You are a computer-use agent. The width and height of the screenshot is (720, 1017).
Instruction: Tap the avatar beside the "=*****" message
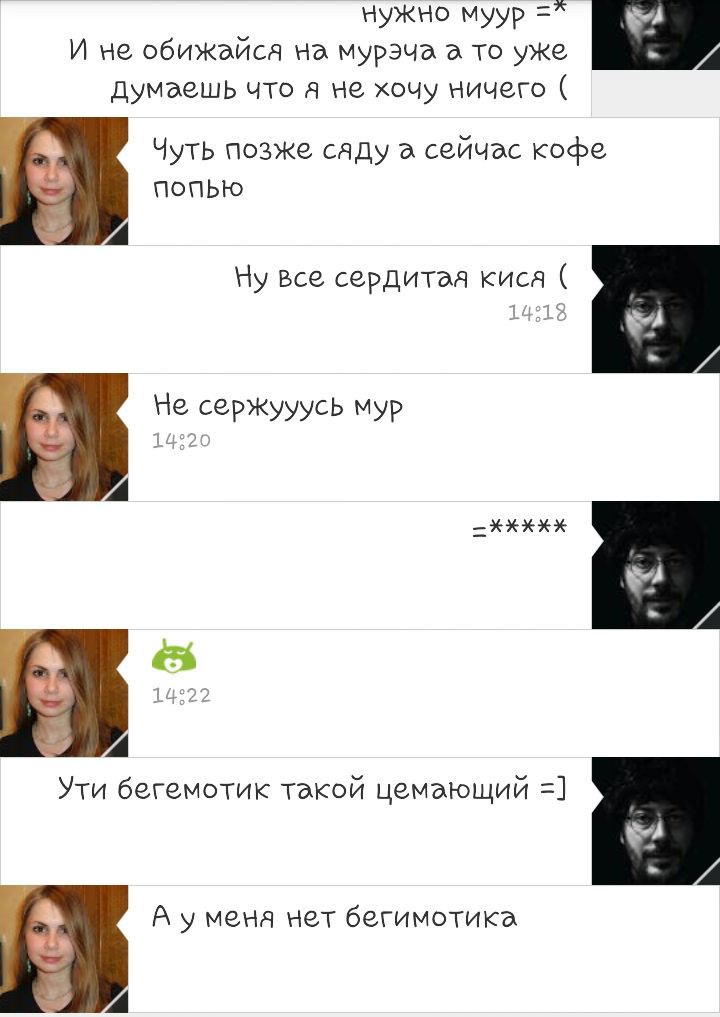point(655,565)
